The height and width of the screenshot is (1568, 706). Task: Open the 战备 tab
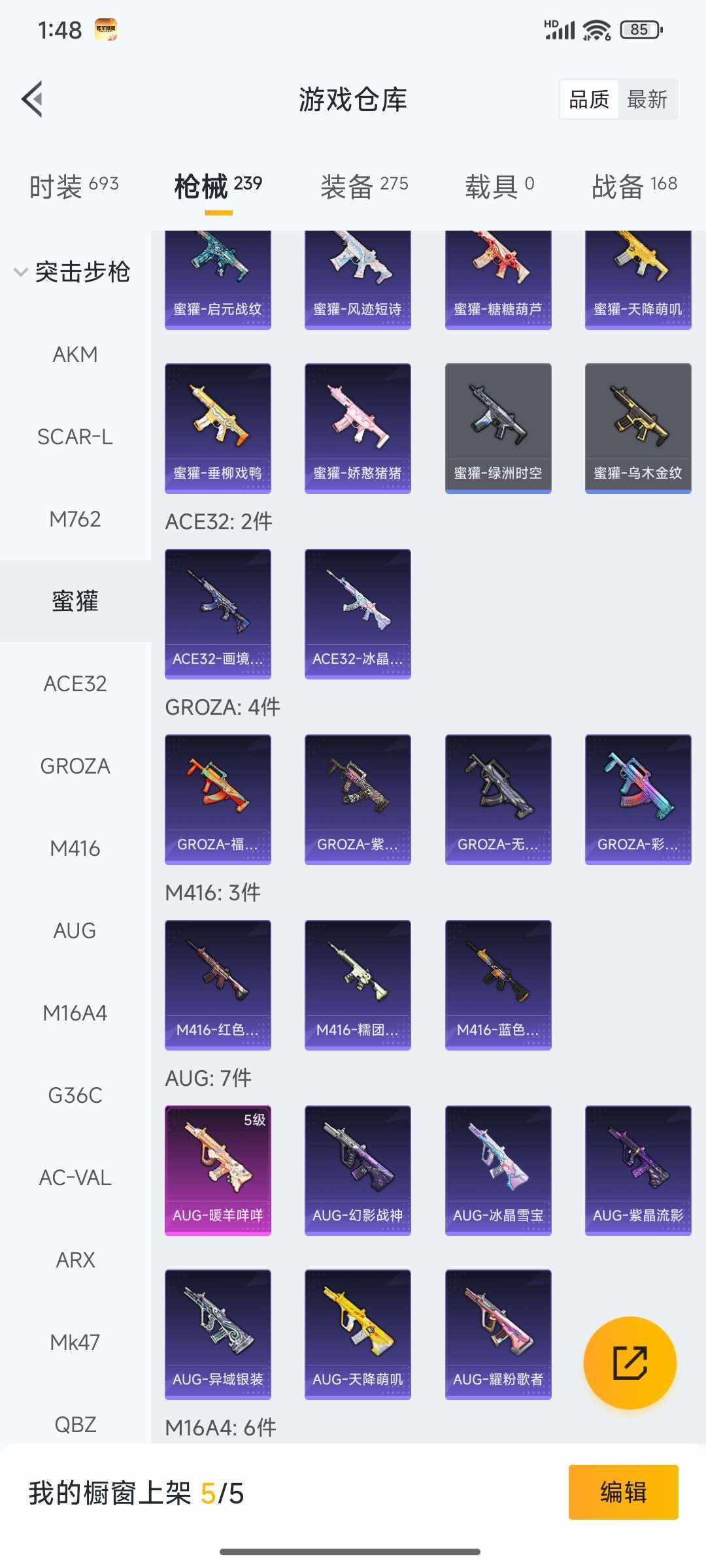click(x=634, y=186)
